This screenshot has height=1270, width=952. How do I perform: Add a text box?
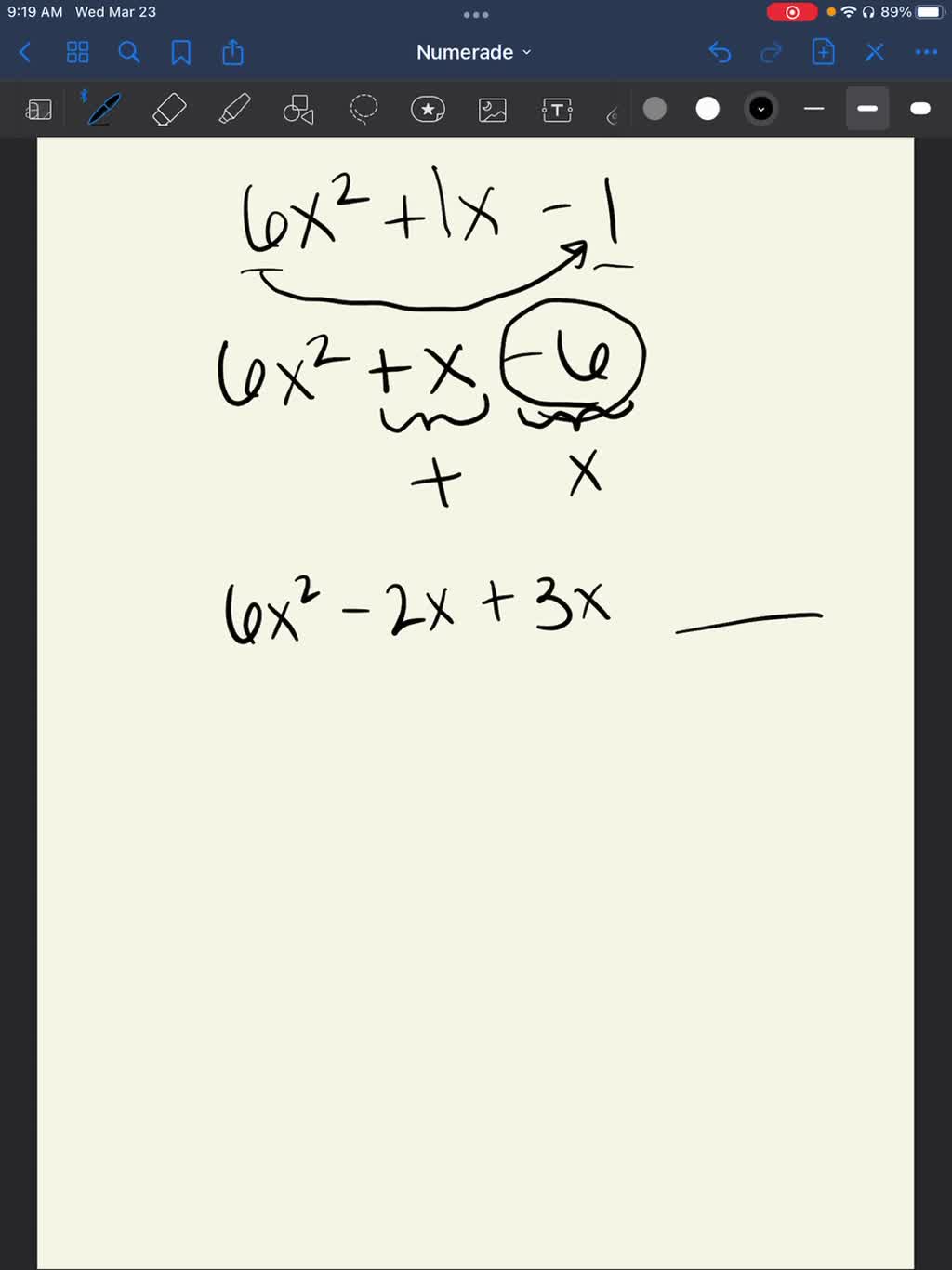click(557, 111)
